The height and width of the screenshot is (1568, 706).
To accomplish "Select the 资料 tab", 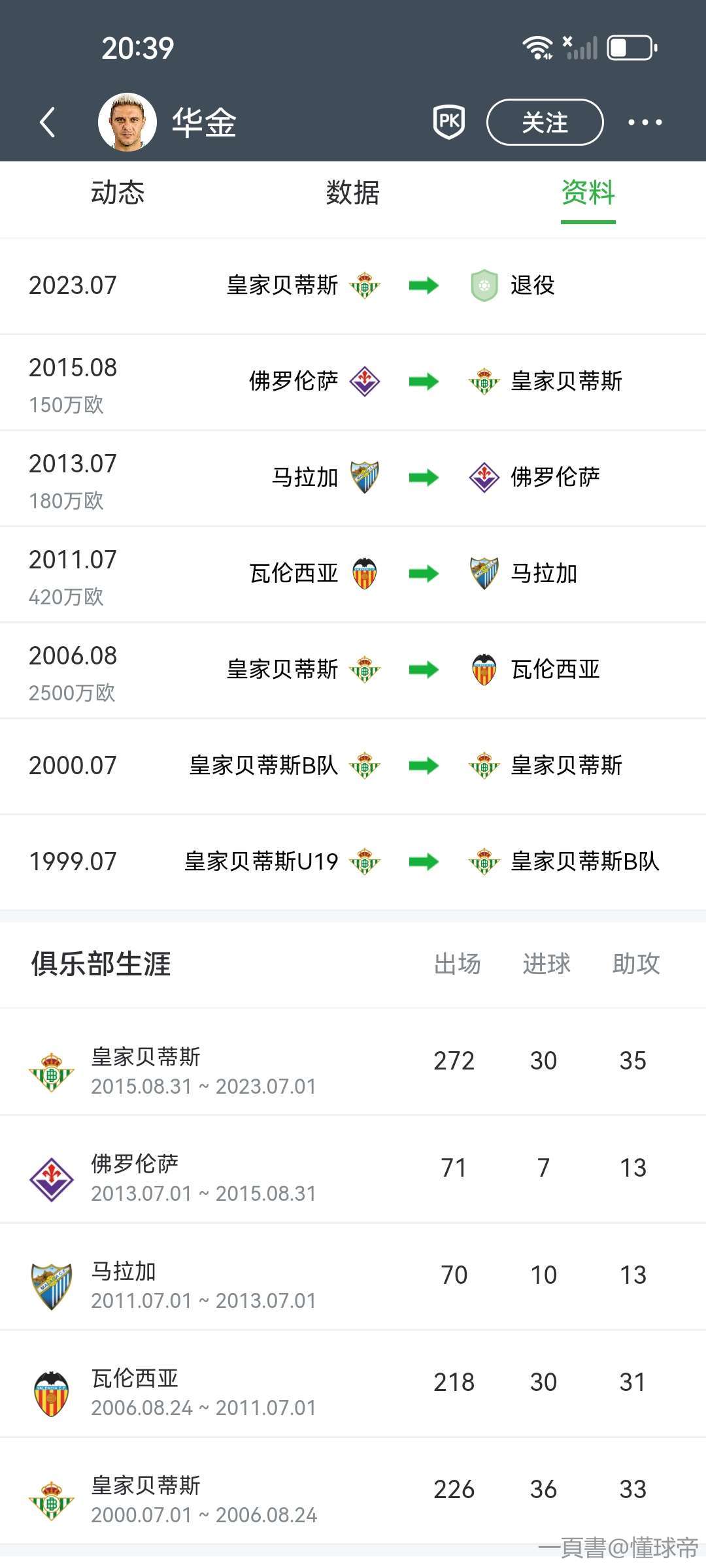I will (588, 193).
